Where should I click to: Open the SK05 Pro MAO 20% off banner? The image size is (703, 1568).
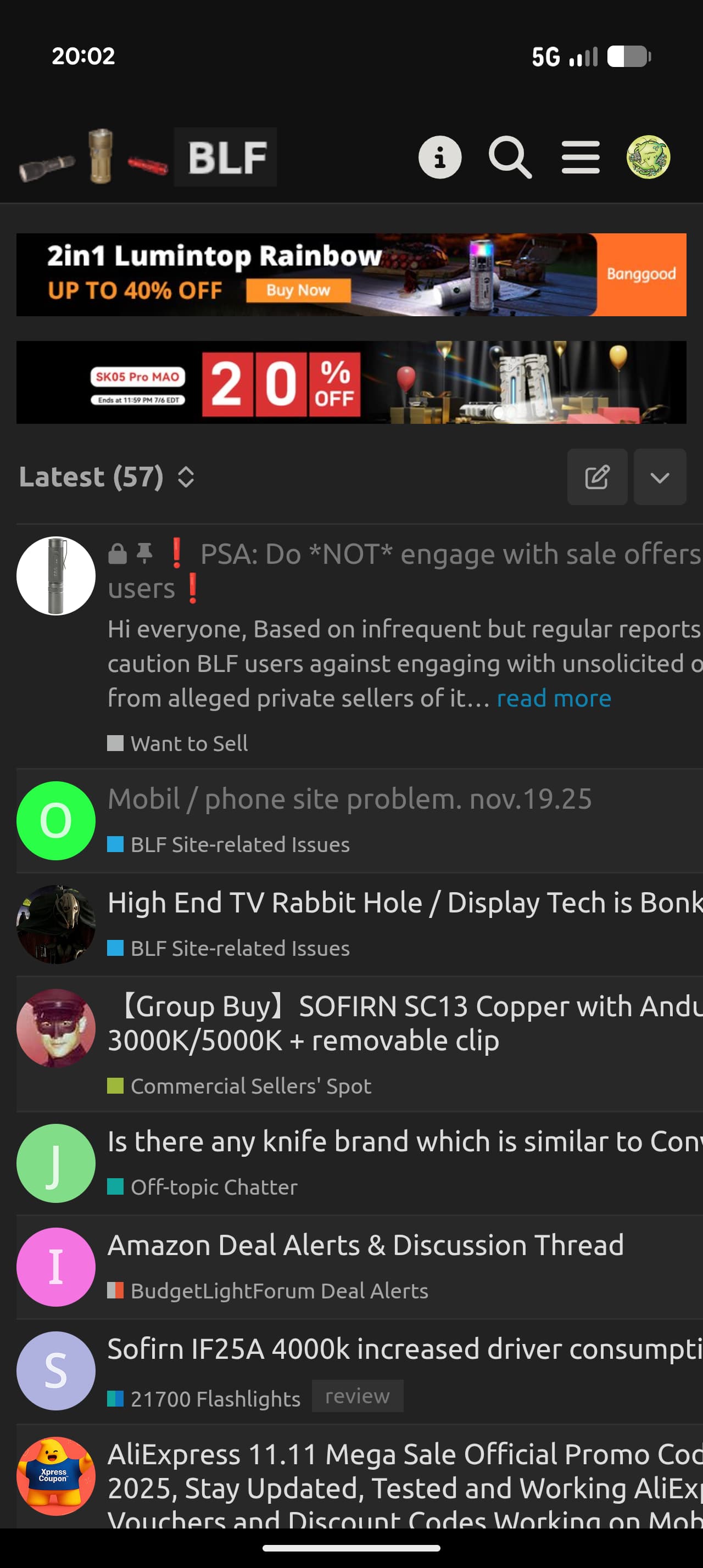pyautogui.click(x=351, y=382)
